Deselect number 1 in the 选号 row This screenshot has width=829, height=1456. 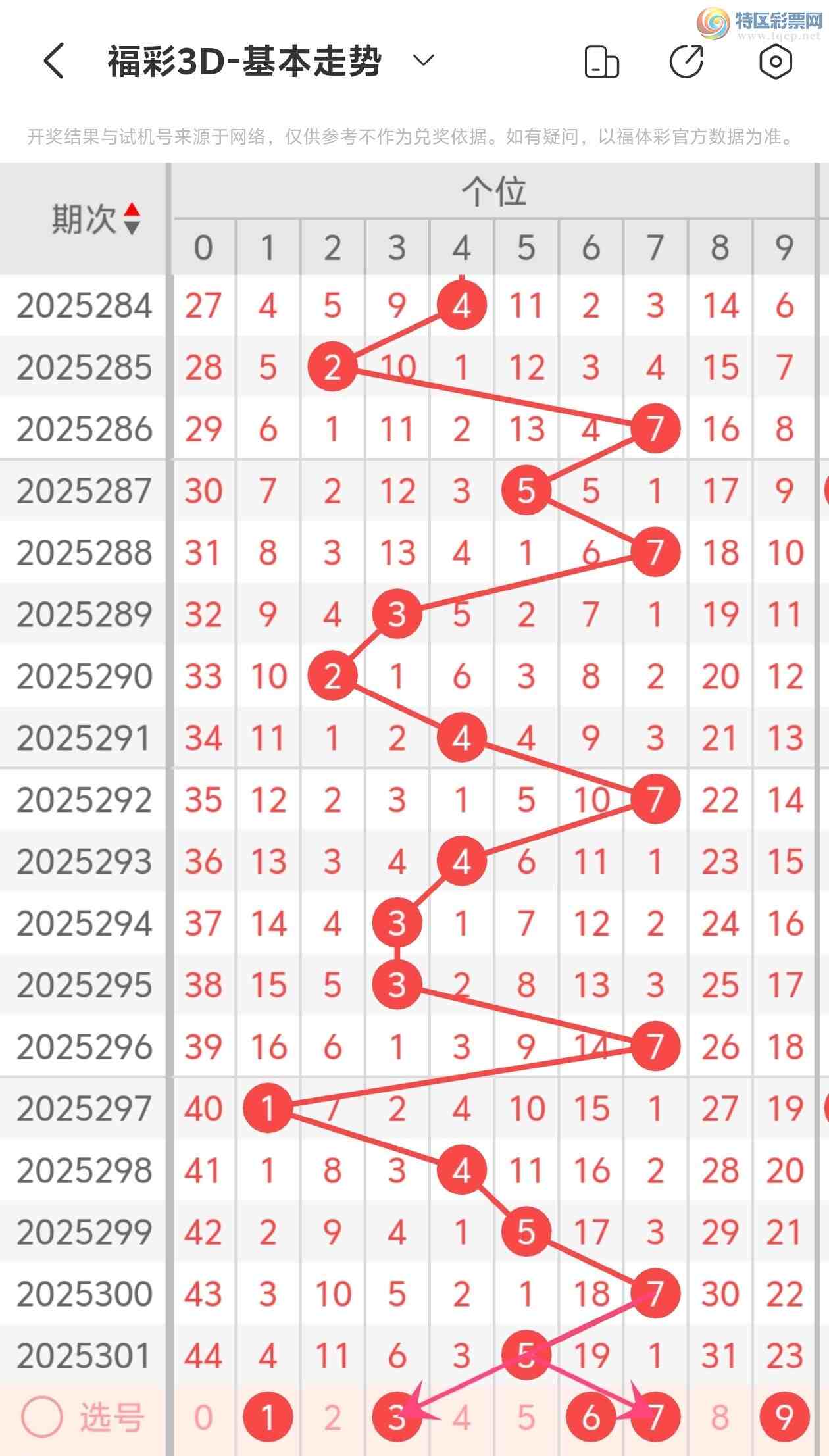[268, 1417]
